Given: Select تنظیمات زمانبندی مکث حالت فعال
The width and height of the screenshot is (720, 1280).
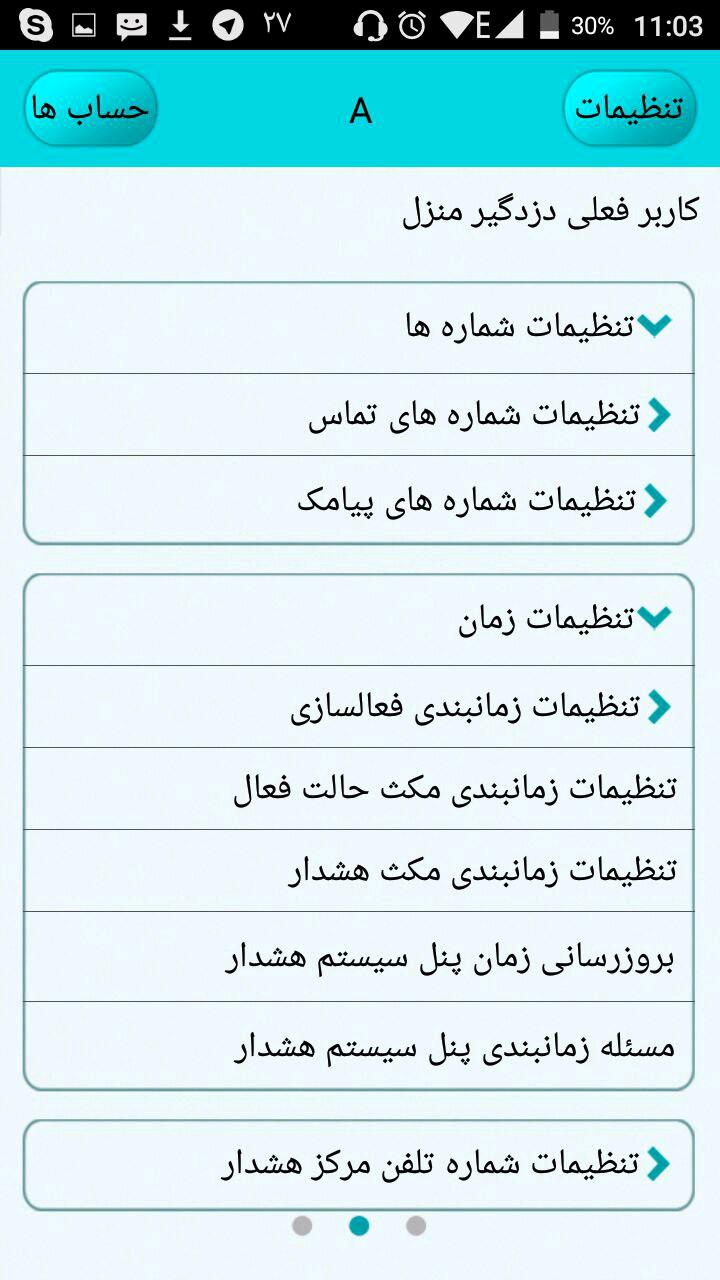Looking at the screenshot, I should pos(359,789).
